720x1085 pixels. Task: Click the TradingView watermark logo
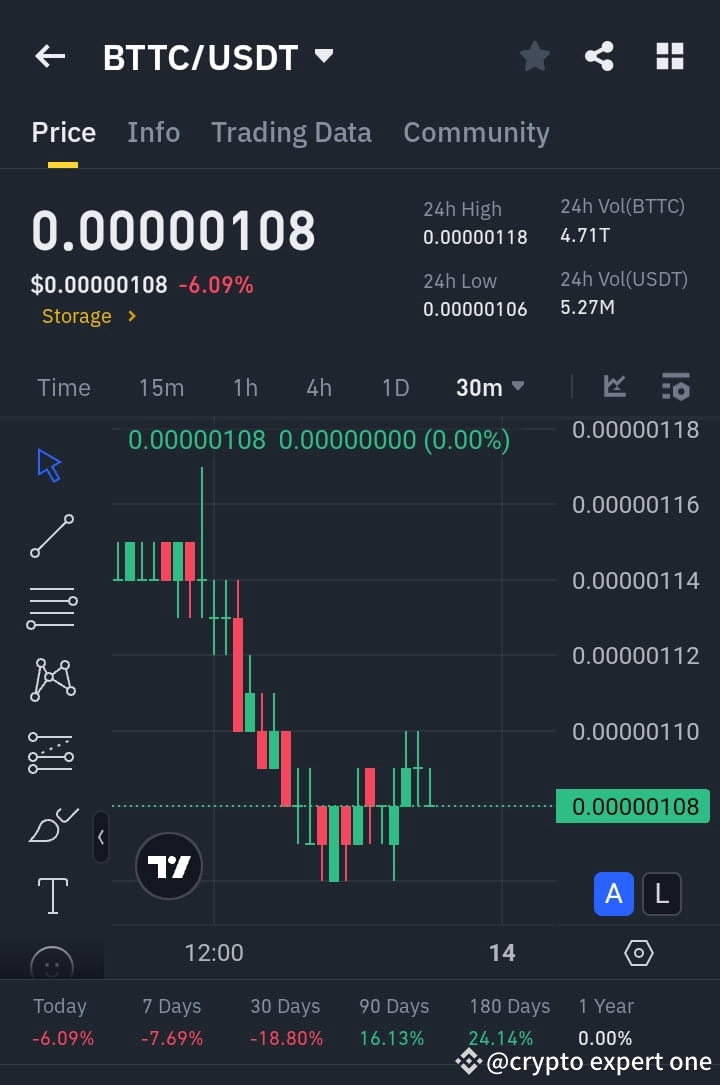point(168,864)
